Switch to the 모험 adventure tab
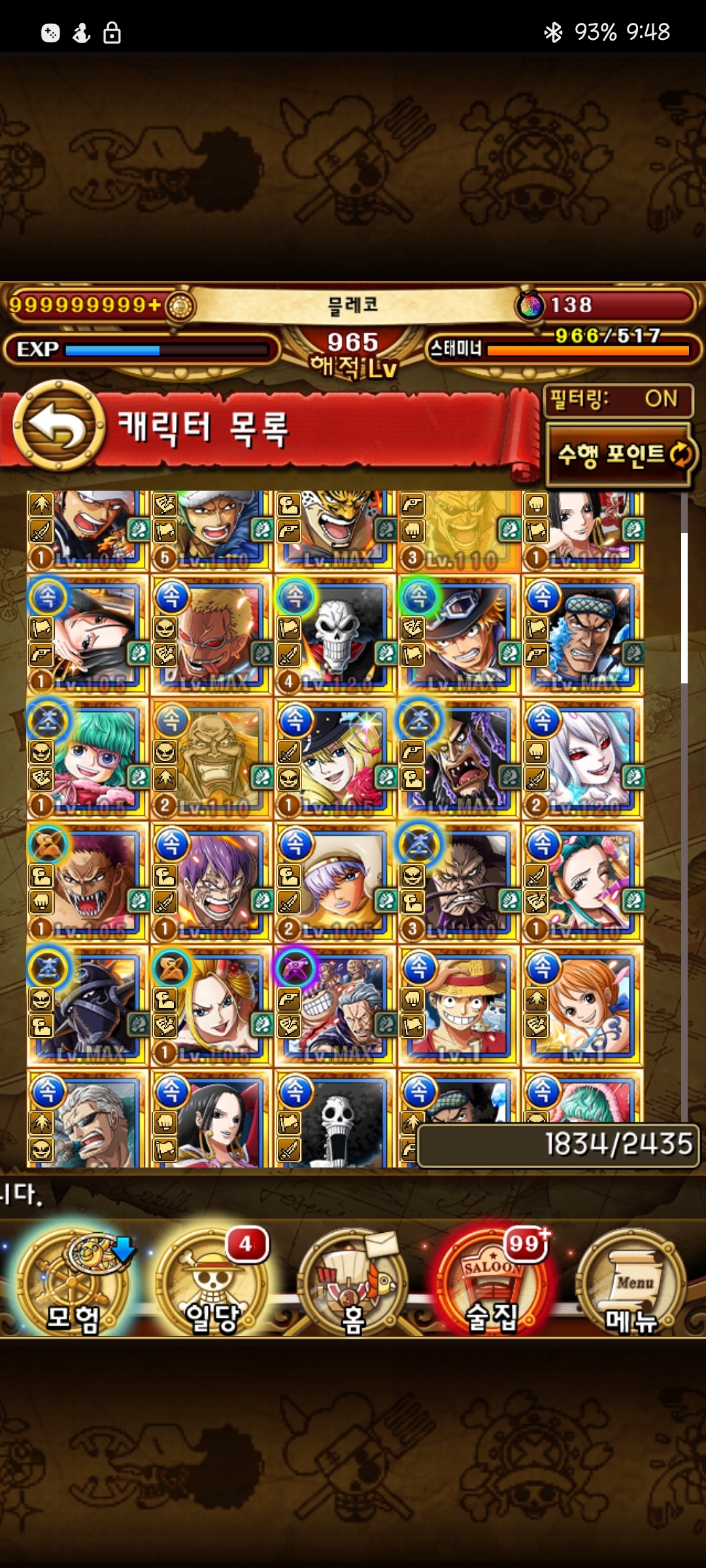This screenshot has height=1568, width=706. [72, 1282]
